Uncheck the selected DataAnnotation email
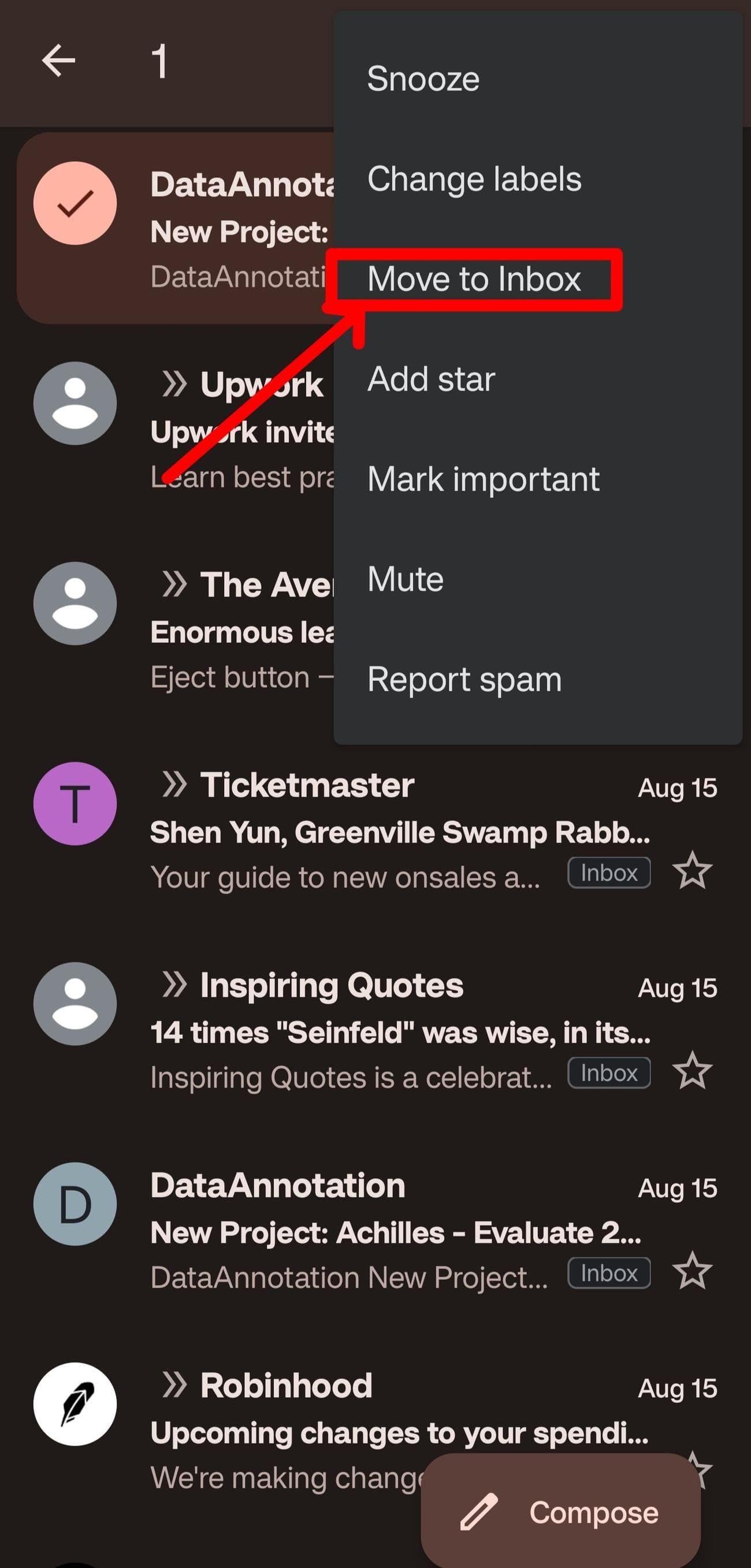 (x=75, y=203)
